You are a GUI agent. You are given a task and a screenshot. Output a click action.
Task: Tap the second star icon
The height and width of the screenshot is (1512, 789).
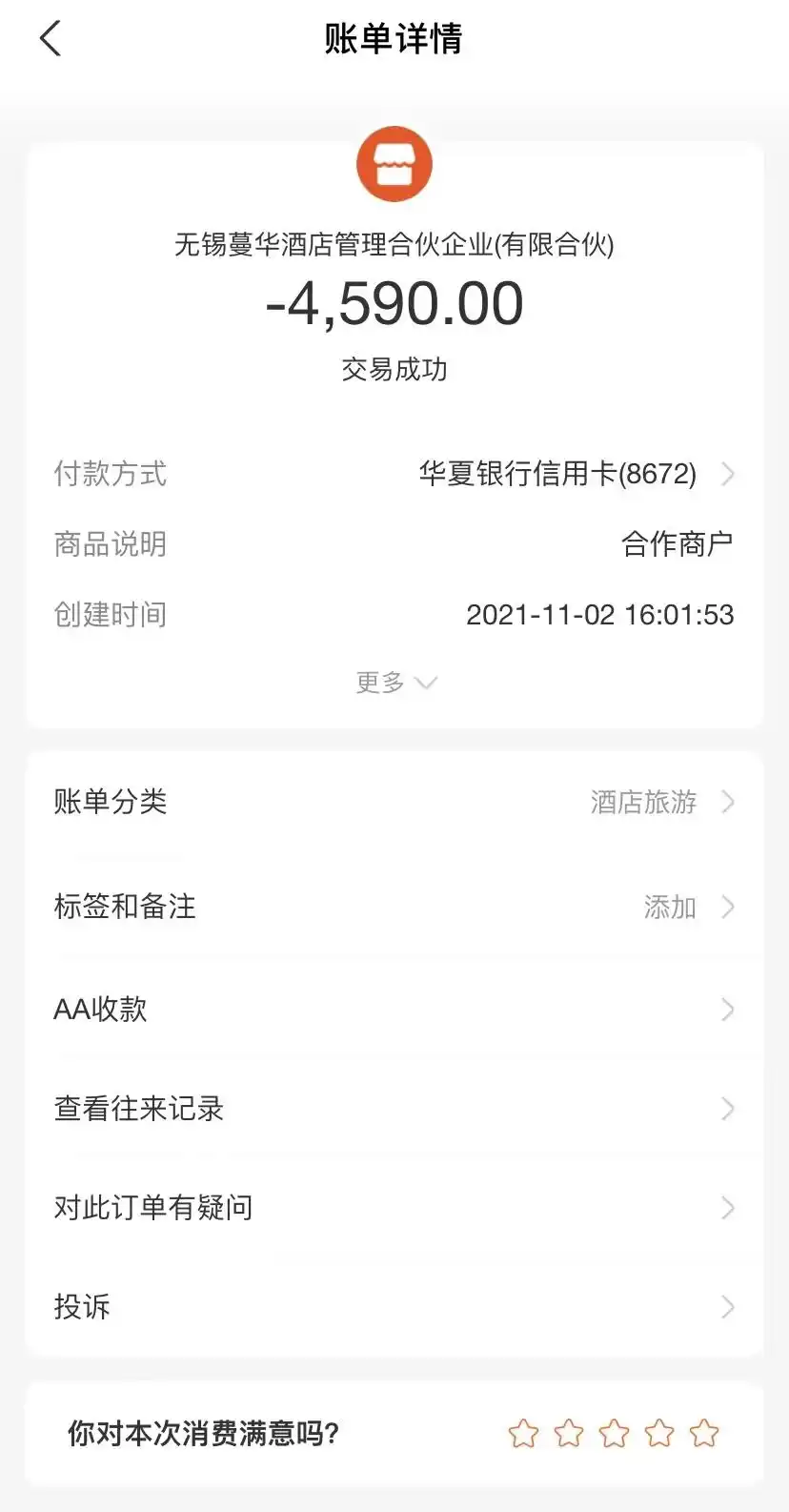point(569,1433)
